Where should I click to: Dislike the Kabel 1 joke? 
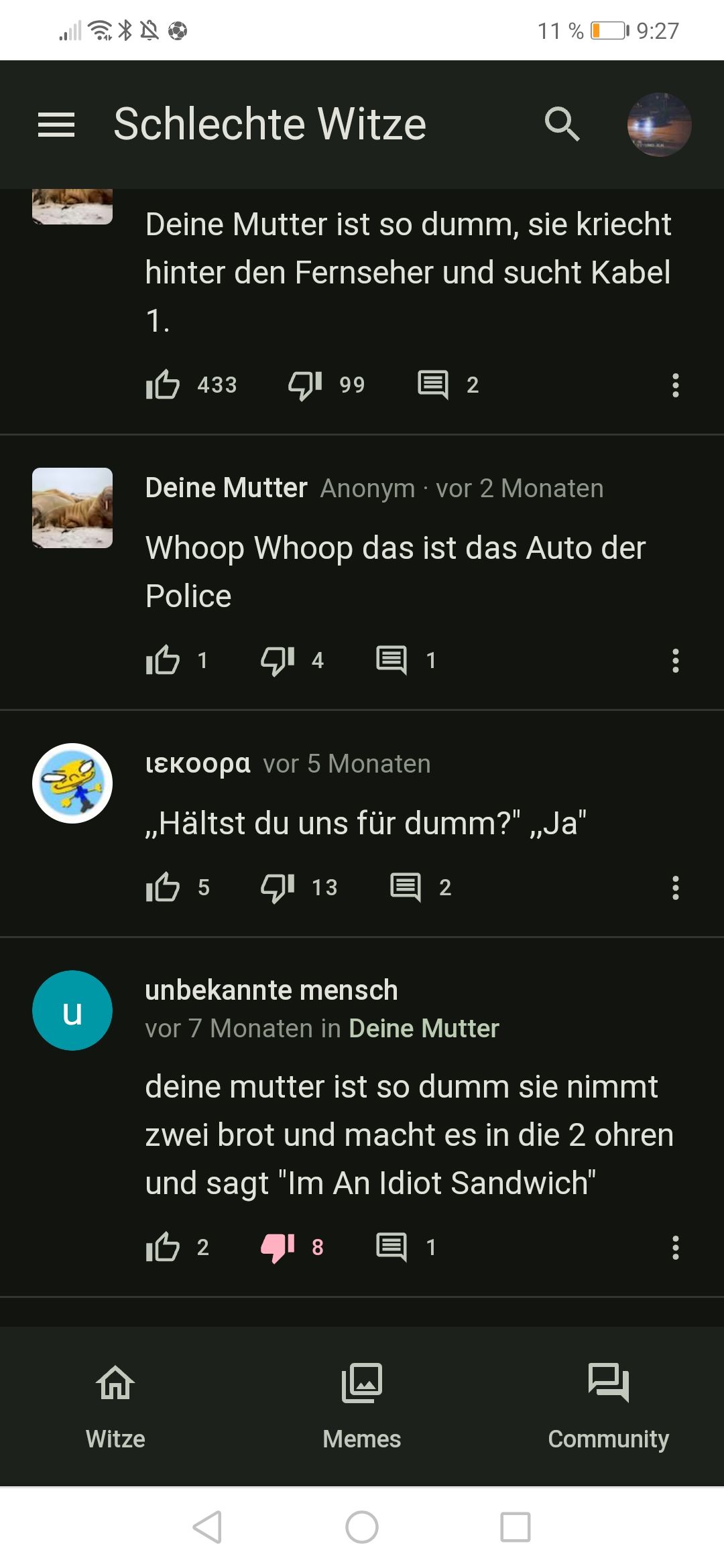[x=305, y=385]
